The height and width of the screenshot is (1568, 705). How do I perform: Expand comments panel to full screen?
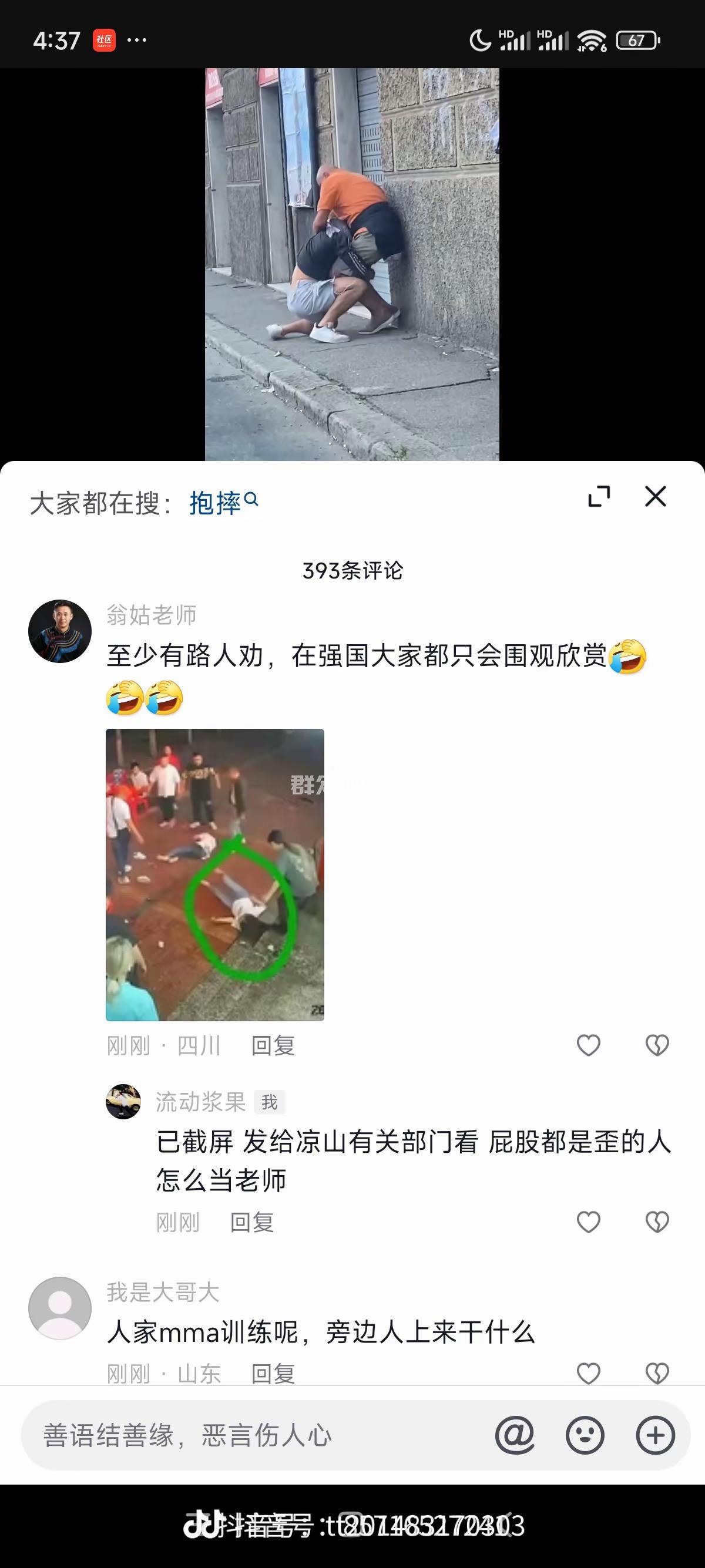(x=599, y=497)
